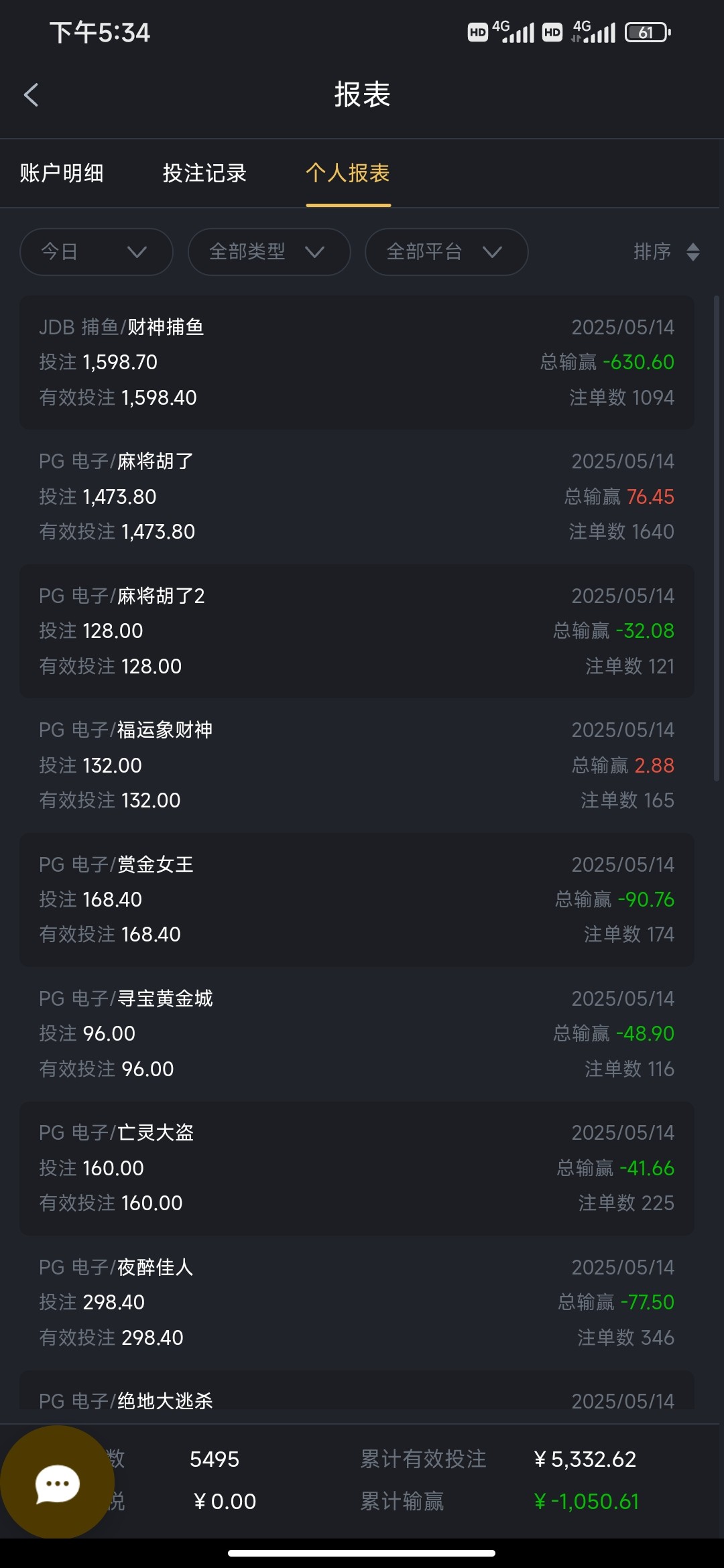The height and width of the screenshot is (1568, 724).
Task: Select the 个人报表 tab
Action: (348, 173)
